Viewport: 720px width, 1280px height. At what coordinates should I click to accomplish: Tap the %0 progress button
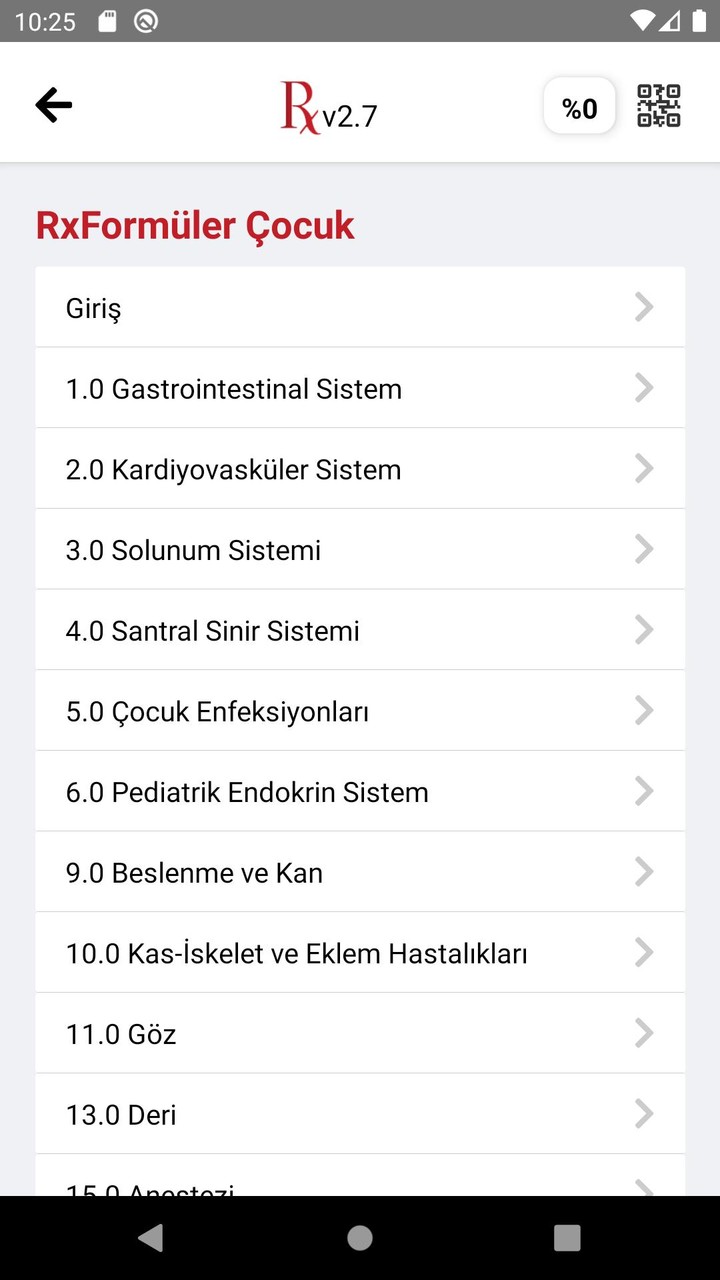pyautogui.click(x=579, y=106)
